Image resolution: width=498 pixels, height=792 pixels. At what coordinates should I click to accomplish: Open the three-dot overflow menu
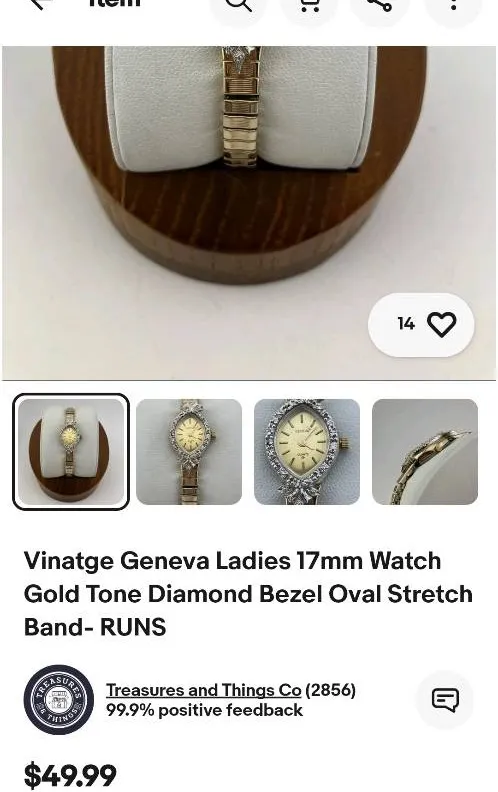click(454, 5)
